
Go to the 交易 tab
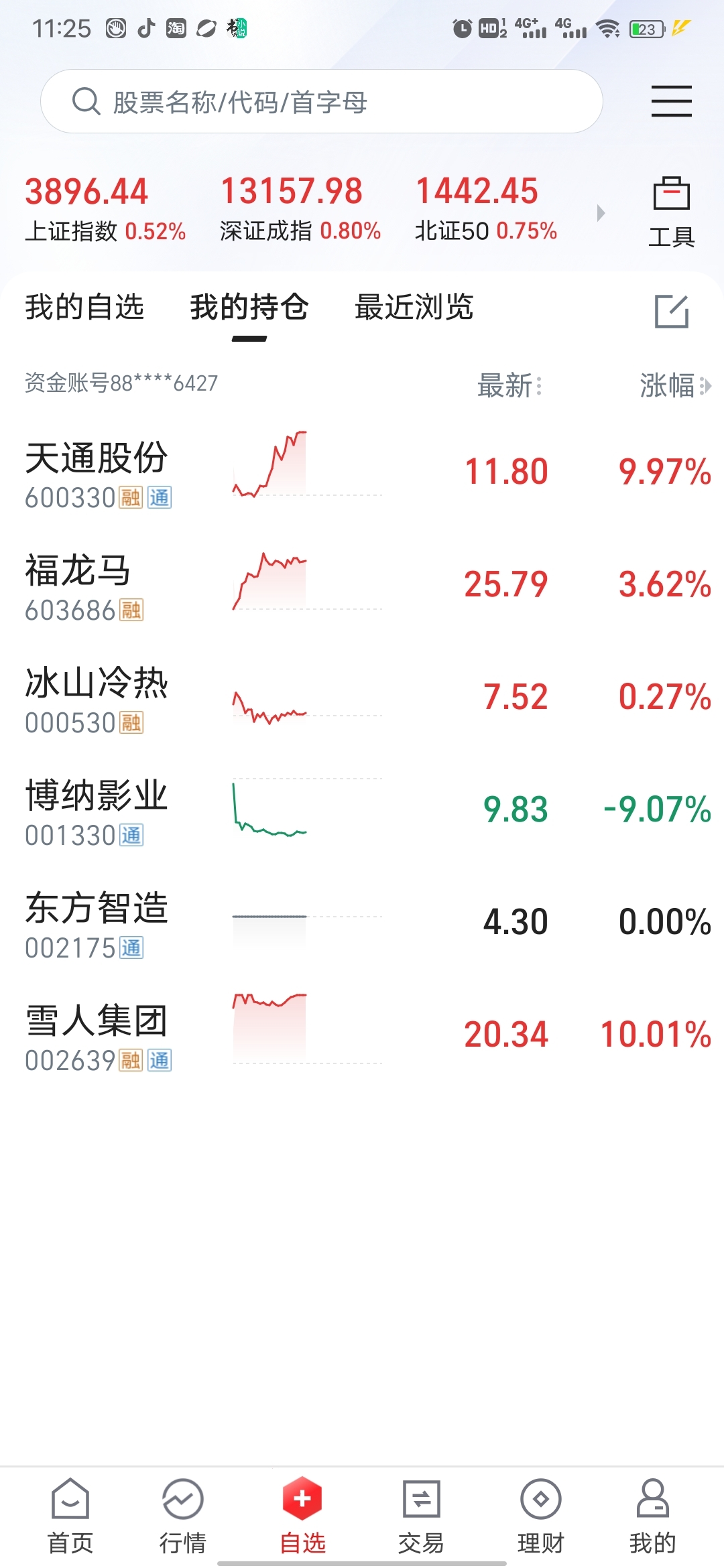point(421,1516)
